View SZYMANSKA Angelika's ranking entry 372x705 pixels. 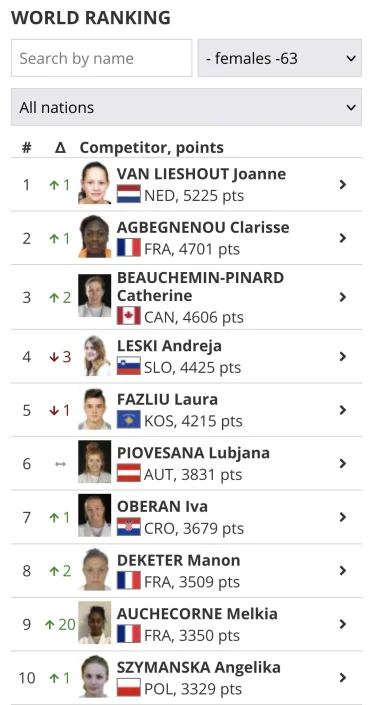coord(186,678)
